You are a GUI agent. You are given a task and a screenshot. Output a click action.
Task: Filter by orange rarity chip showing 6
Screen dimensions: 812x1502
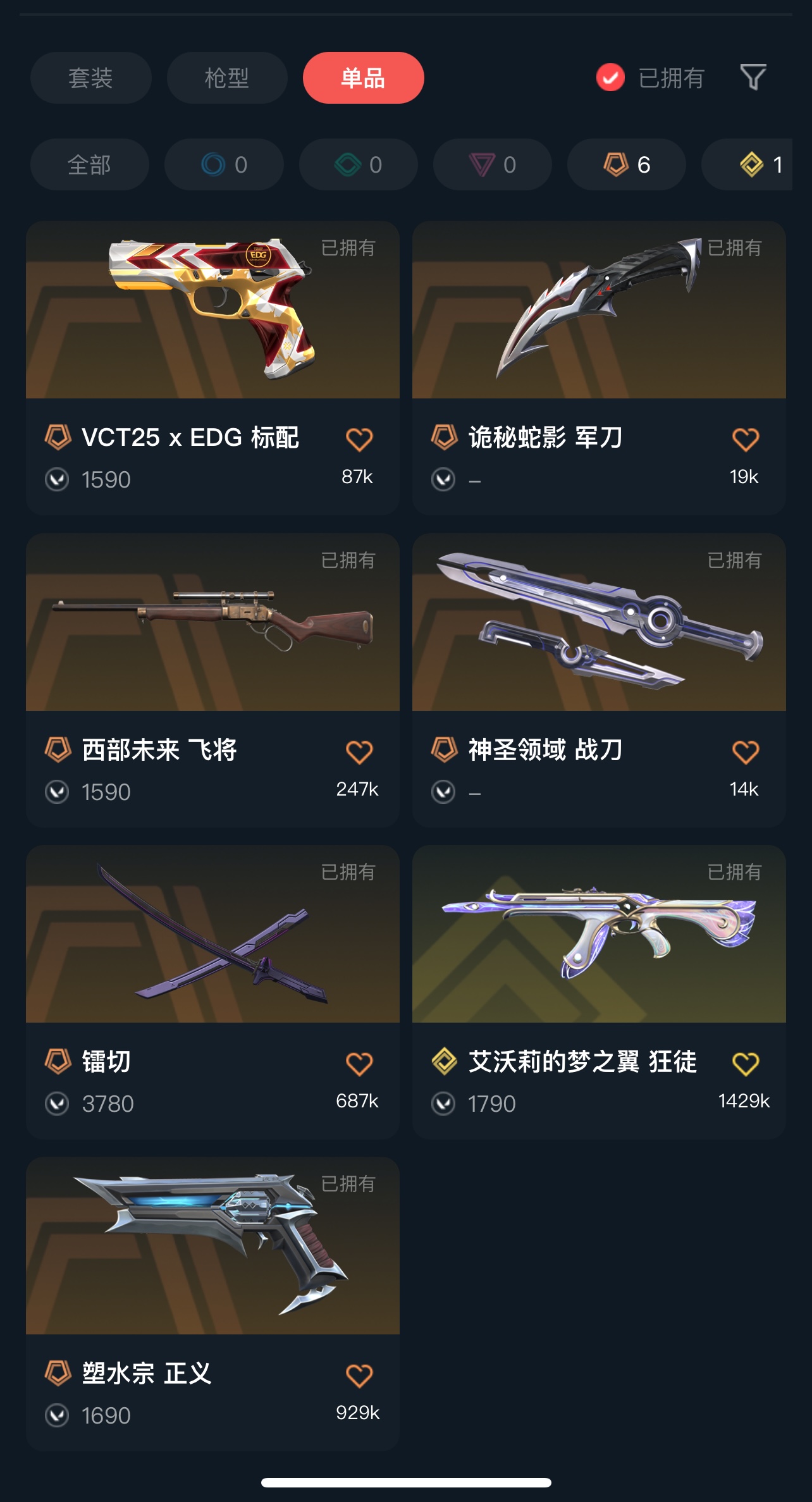pos(626,164)
